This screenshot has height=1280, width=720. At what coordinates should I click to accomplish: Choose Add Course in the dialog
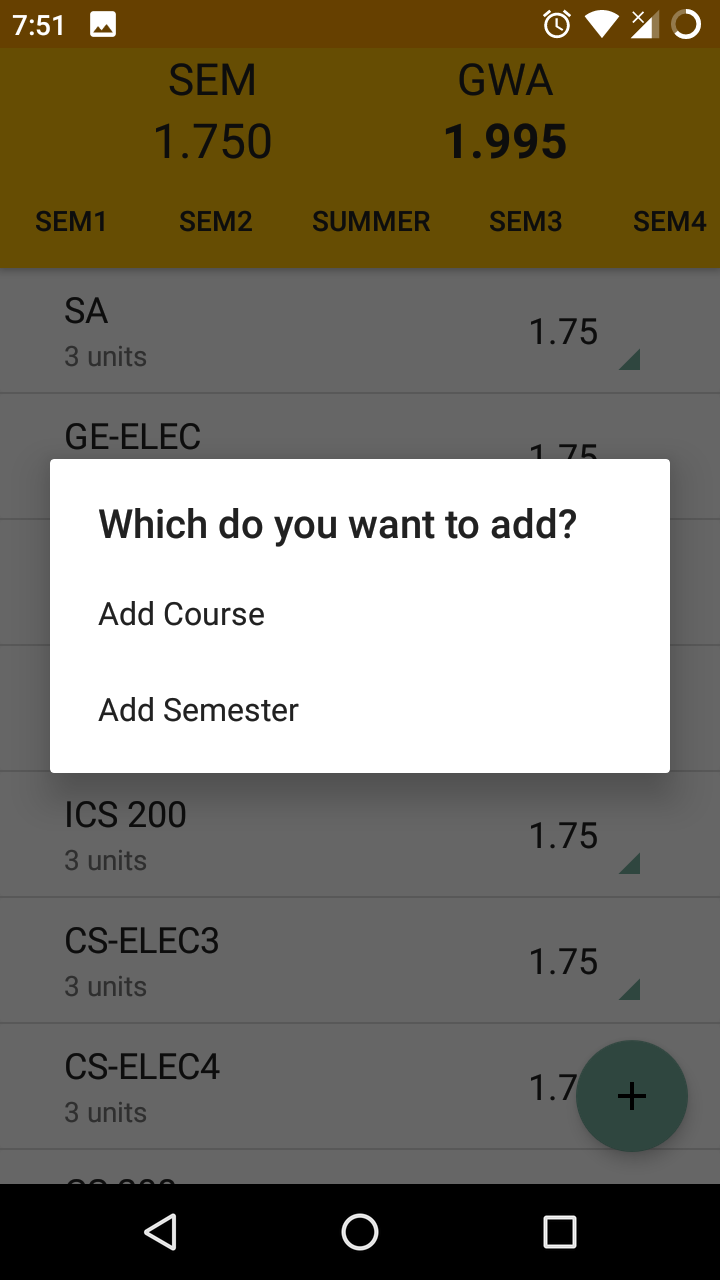click(360, 614)
